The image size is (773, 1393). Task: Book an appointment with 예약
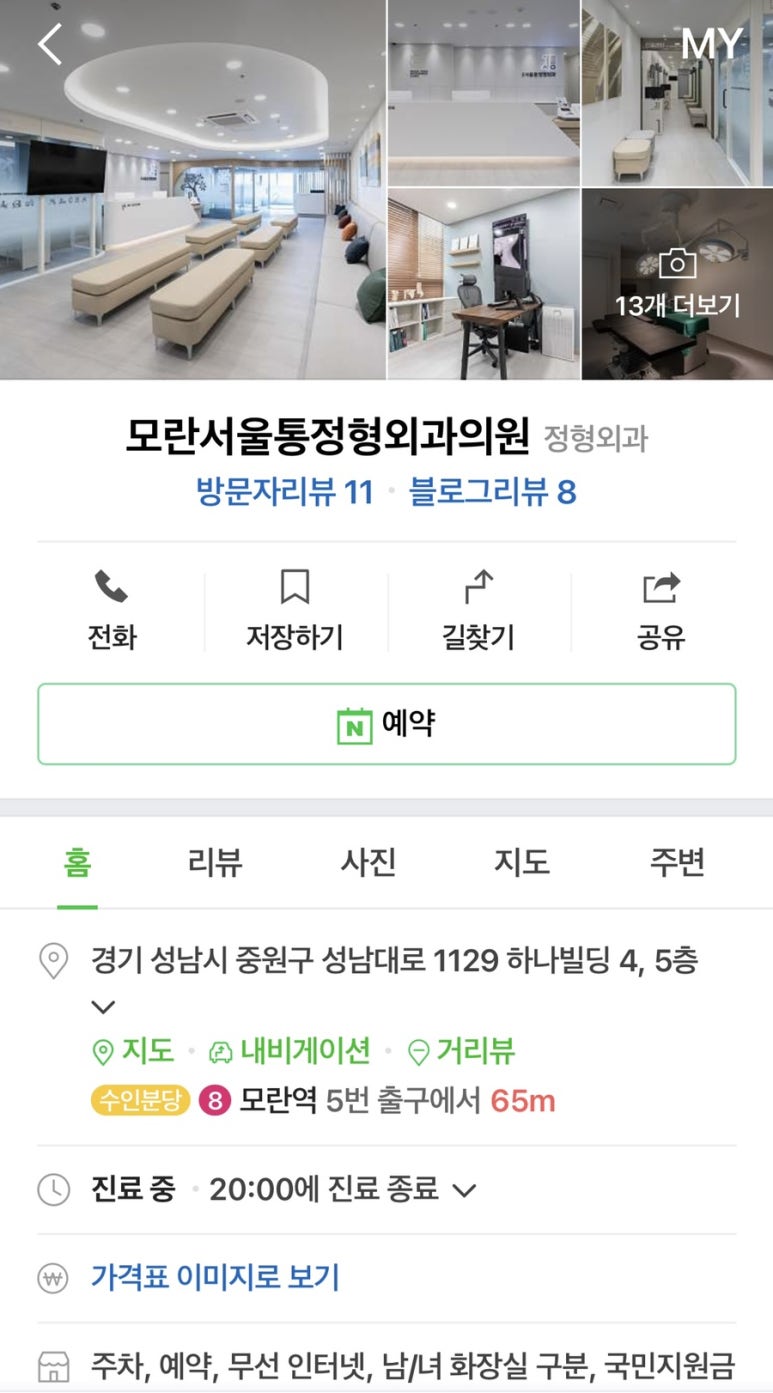tap(386, 724)
